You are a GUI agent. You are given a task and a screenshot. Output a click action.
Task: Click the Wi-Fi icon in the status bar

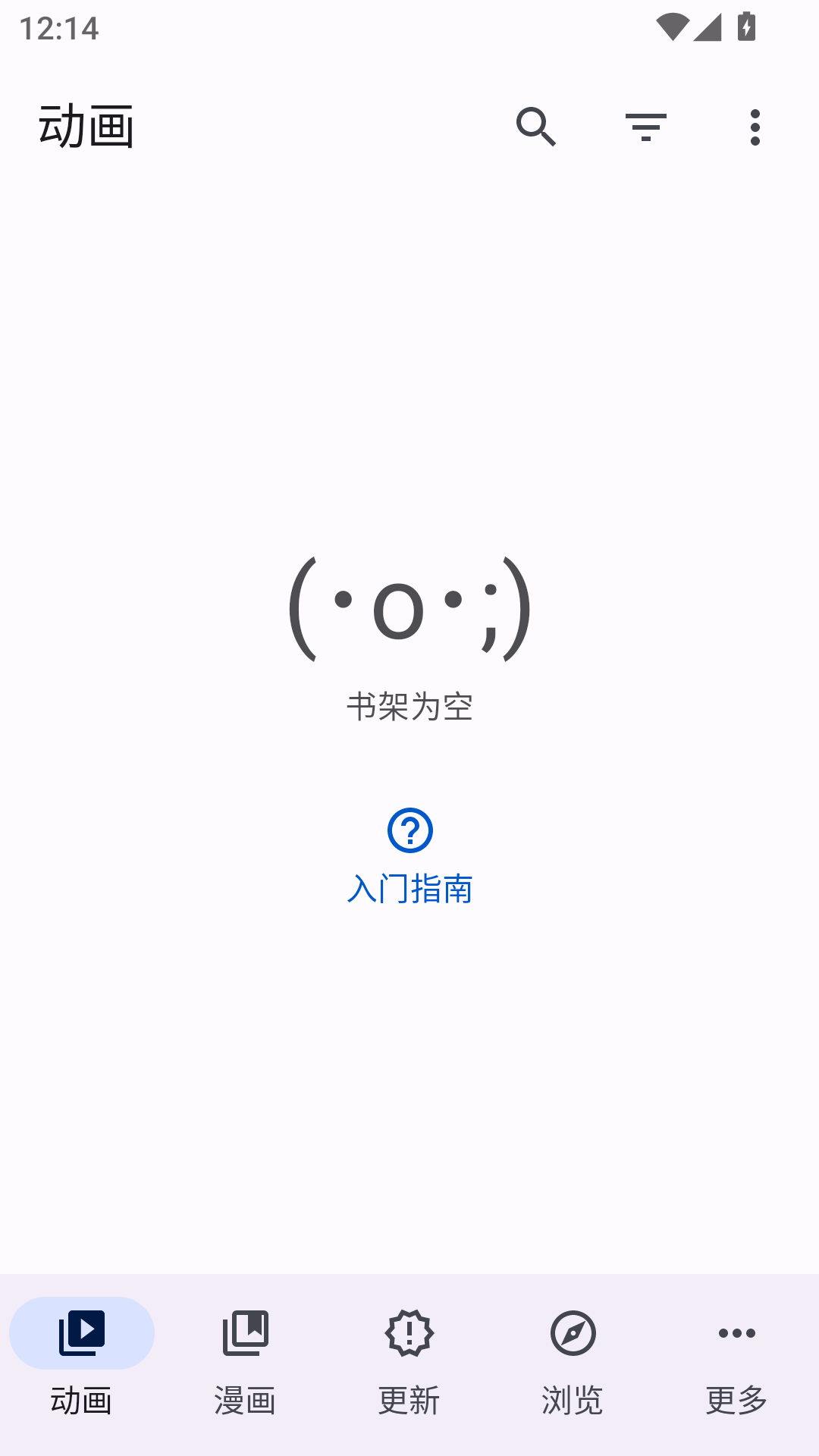[673, 25]
